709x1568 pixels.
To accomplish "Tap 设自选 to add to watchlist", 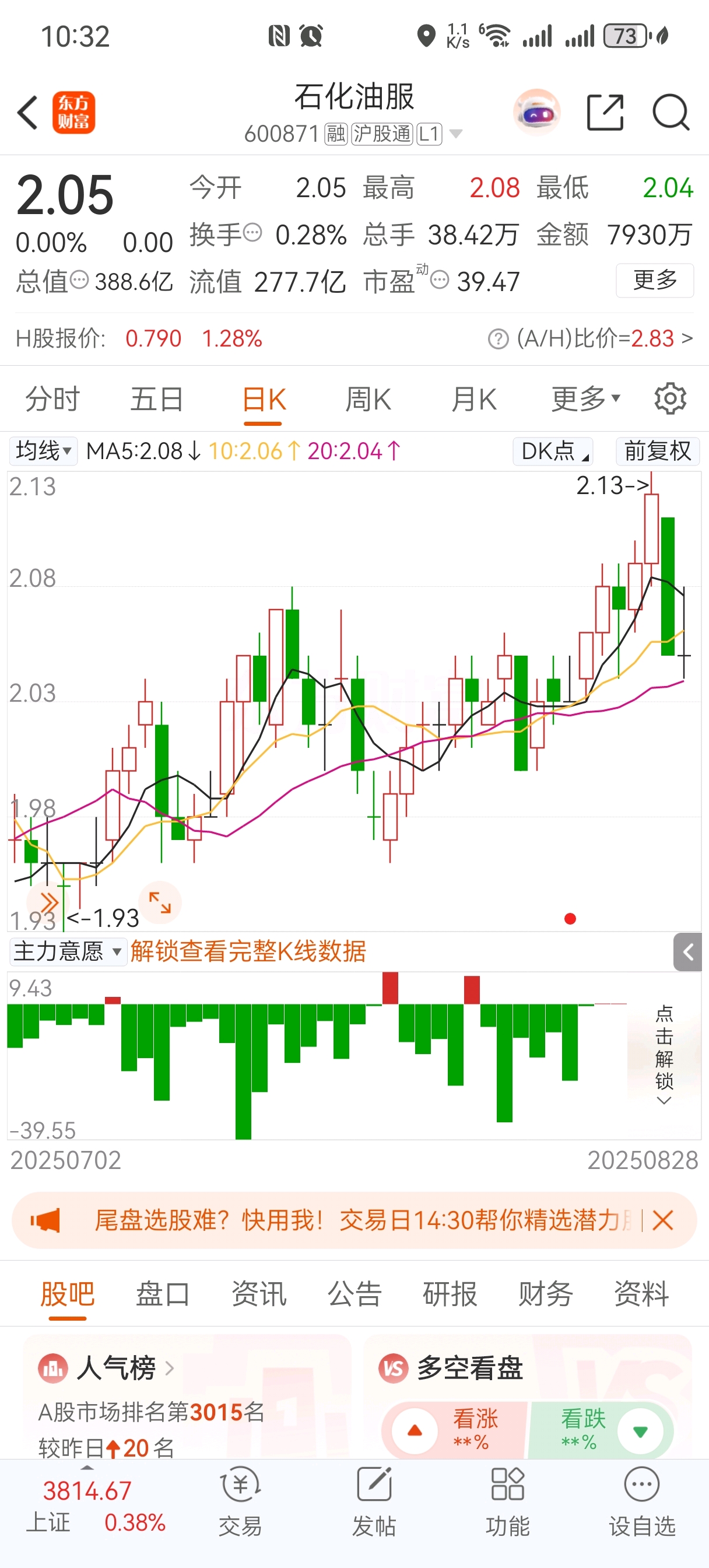I will (x=642, y=1501).
